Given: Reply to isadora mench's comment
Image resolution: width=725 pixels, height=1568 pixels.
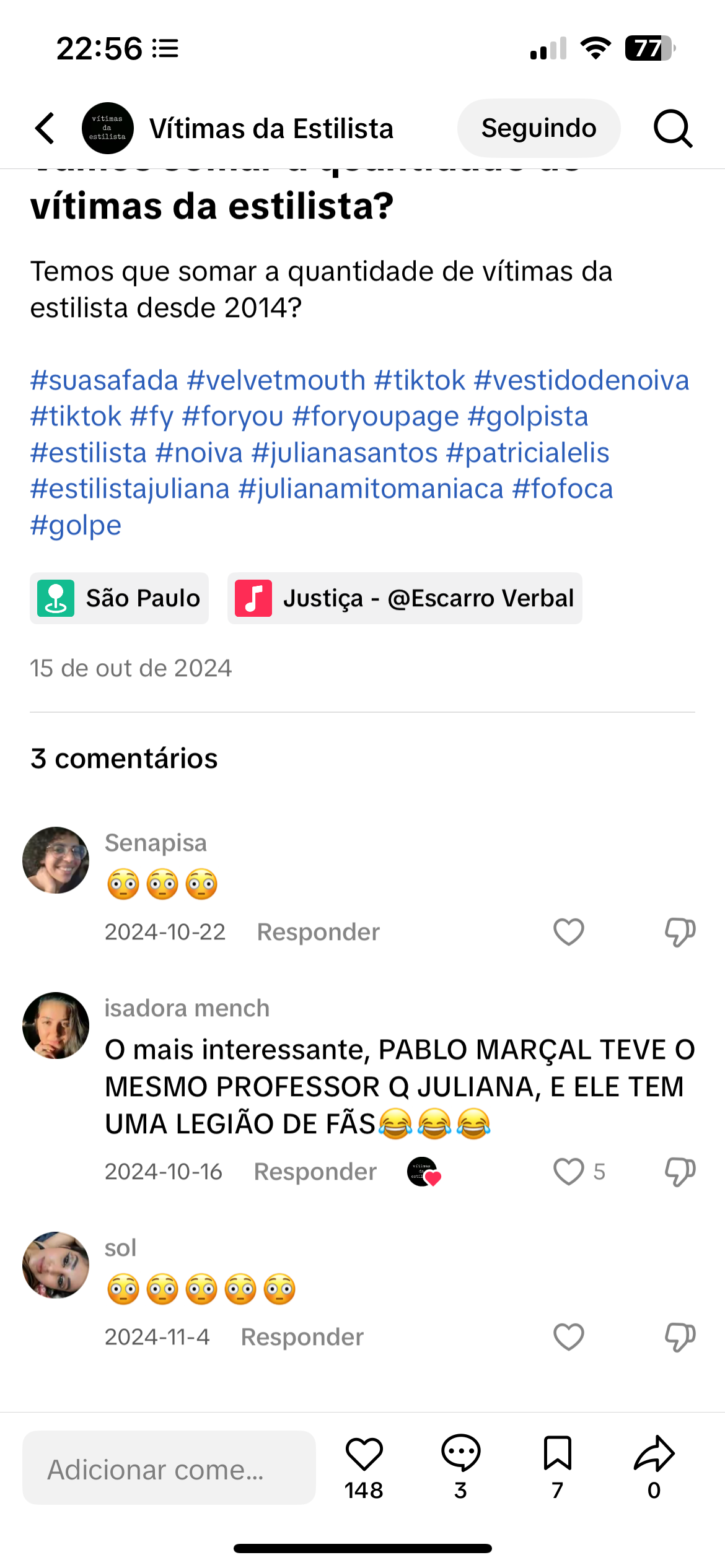Looking at the screenshot, I should [x=315, y=1172].
